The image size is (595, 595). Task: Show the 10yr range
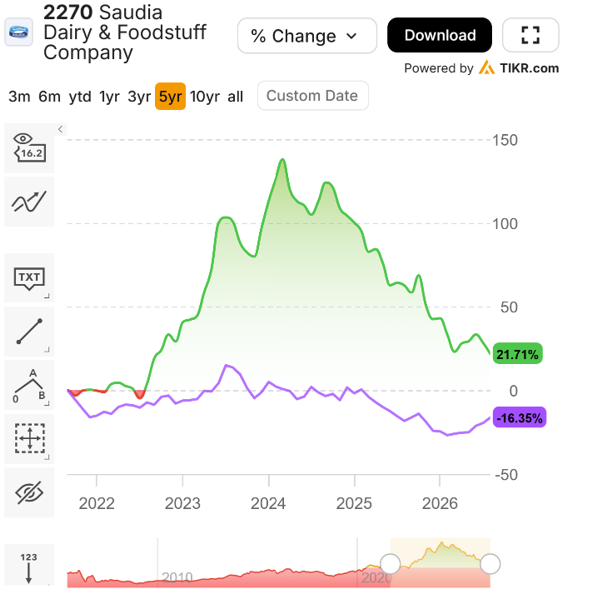click(x=205, y=96)
